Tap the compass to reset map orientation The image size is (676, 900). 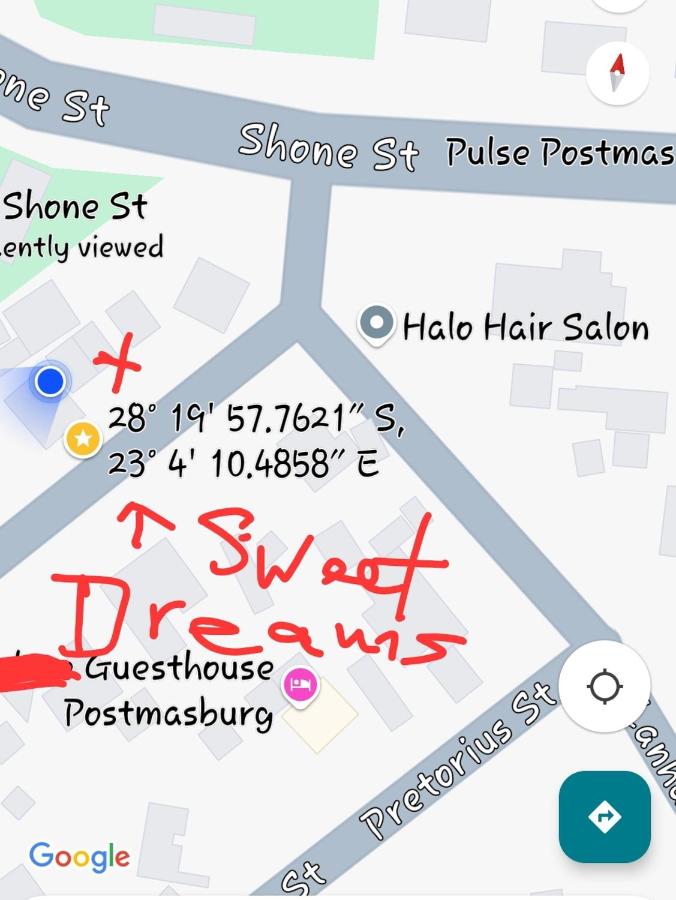click(x=618, y=74)
